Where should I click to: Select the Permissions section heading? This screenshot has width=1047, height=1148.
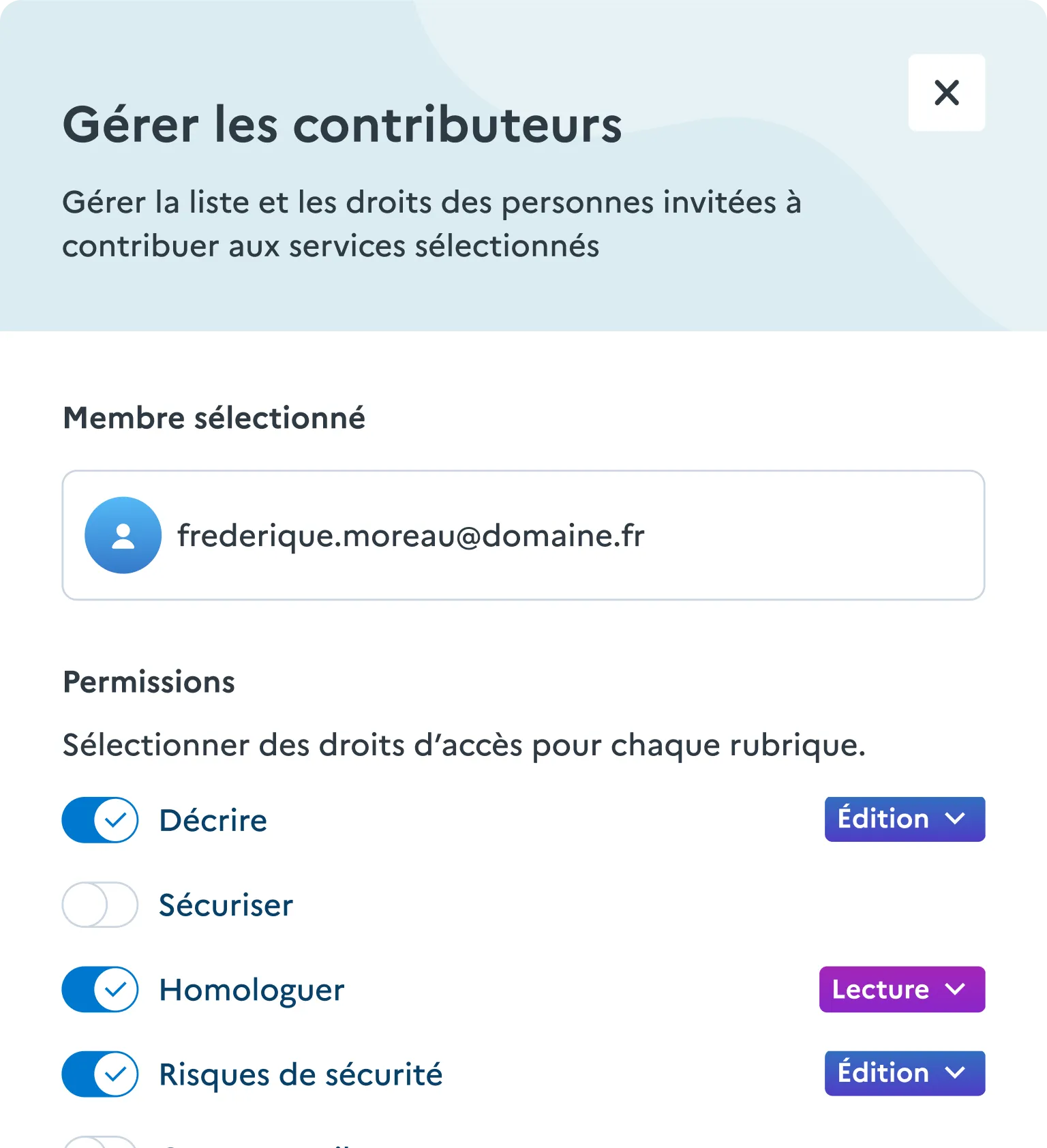point(149,681)
